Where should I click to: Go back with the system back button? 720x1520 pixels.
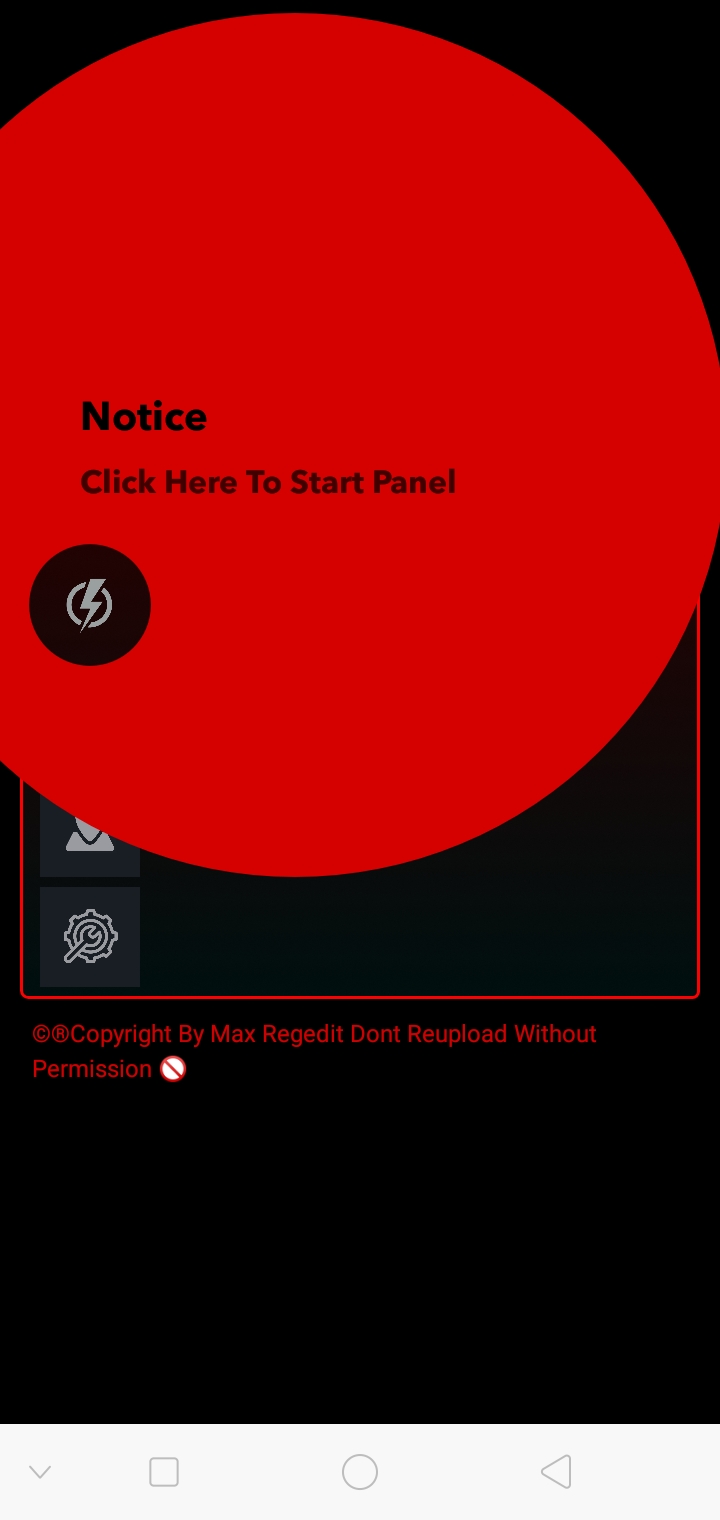click(x=556, y=1472)
